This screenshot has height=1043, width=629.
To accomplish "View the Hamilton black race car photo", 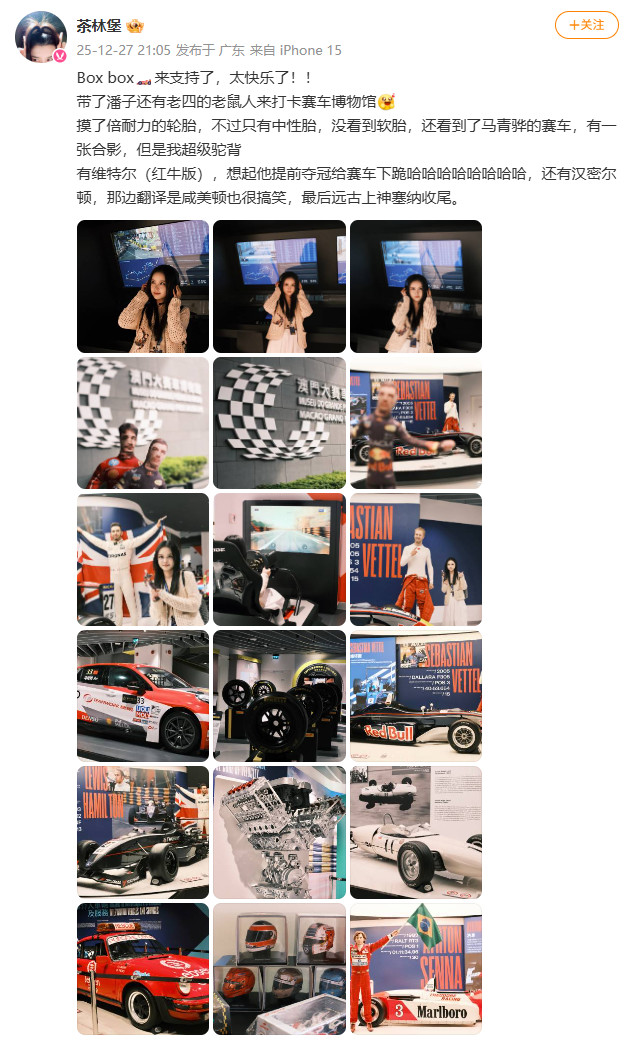I will [x=143, y=832].
